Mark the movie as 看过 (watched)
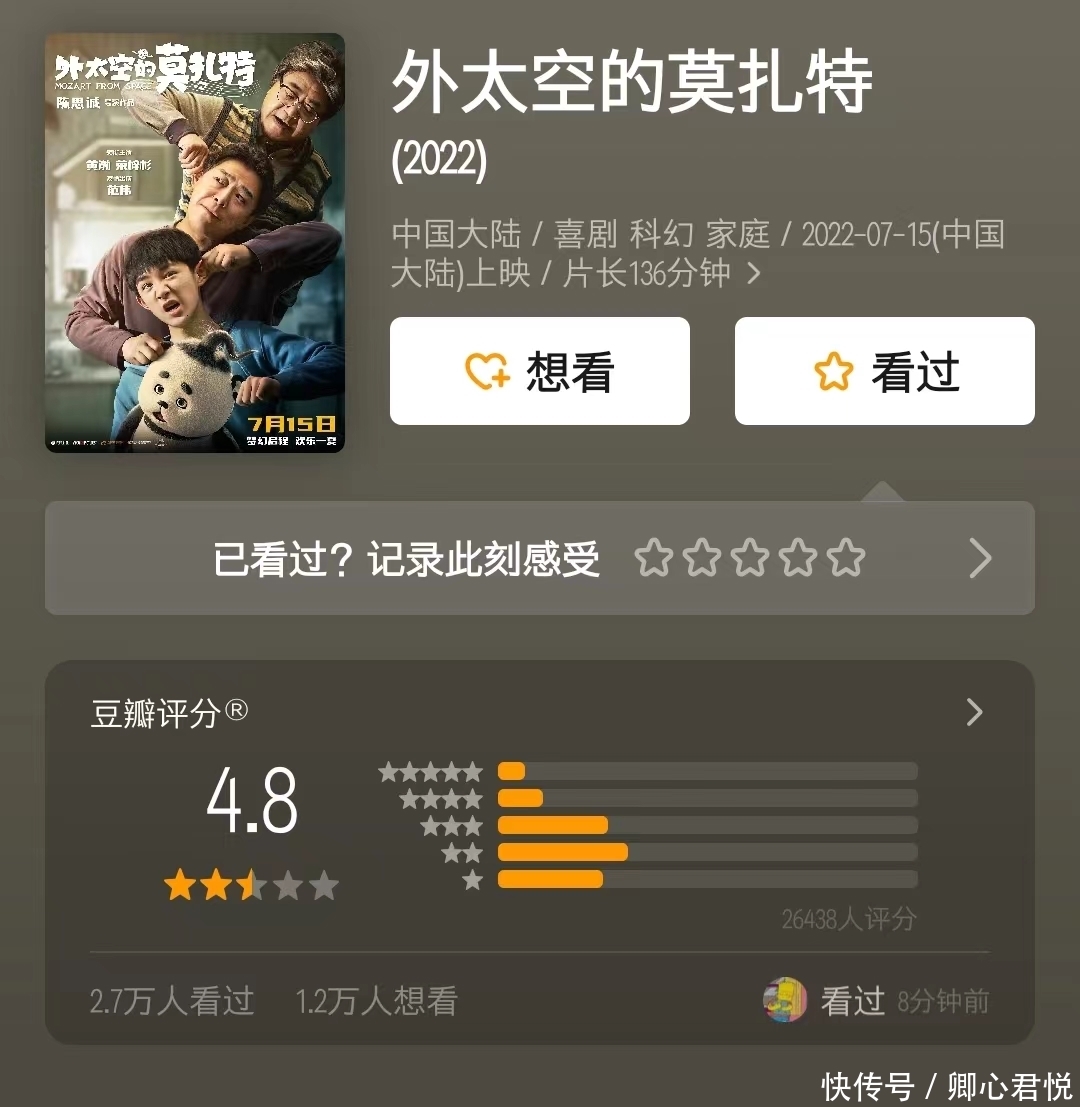 coord(884,372)
